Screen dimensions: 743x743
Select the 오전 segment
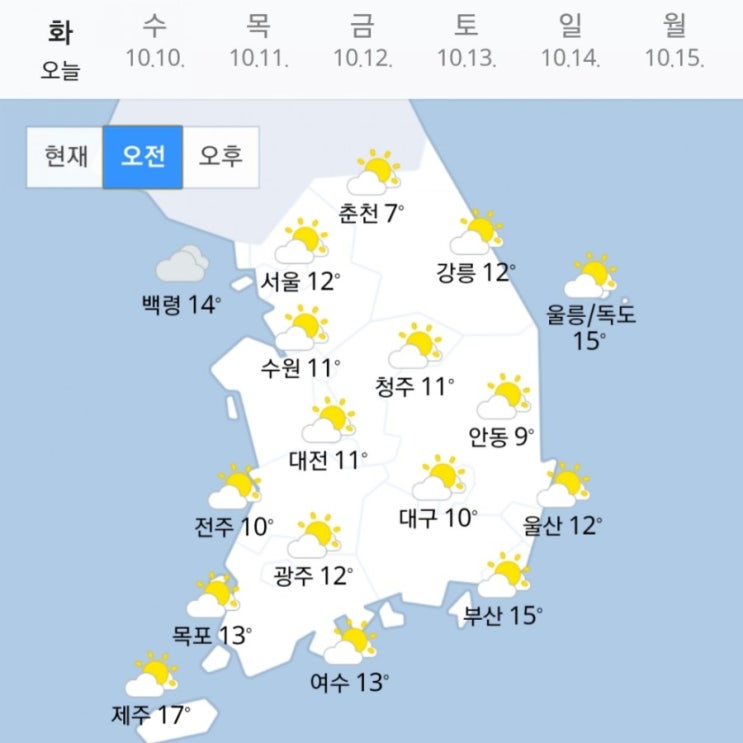[x=143, y=157]
